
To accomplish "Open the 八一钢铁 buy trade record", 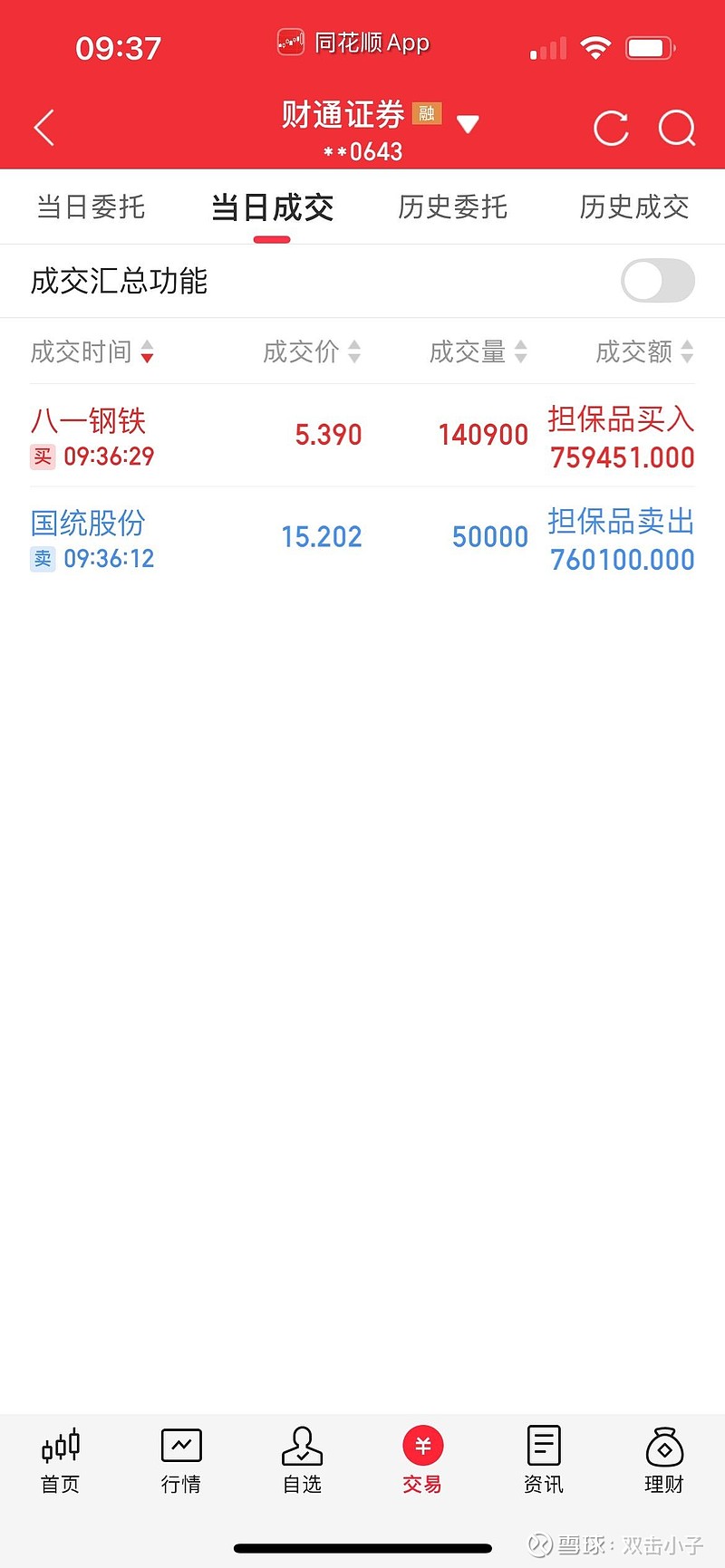I will click(x=362, y=436).
